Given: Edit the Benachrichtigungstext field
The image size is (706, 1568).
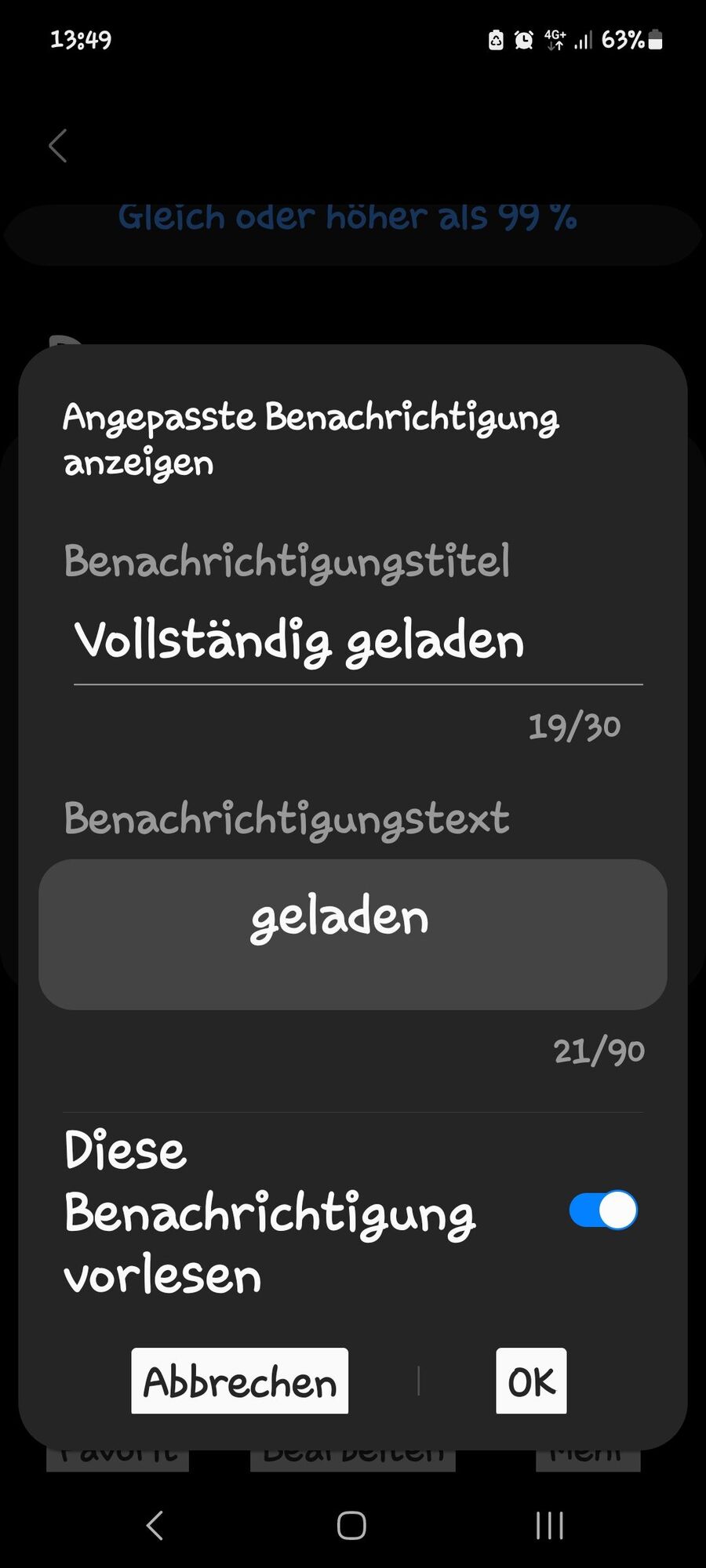Looking at the screenshot, I should point(353,933).
